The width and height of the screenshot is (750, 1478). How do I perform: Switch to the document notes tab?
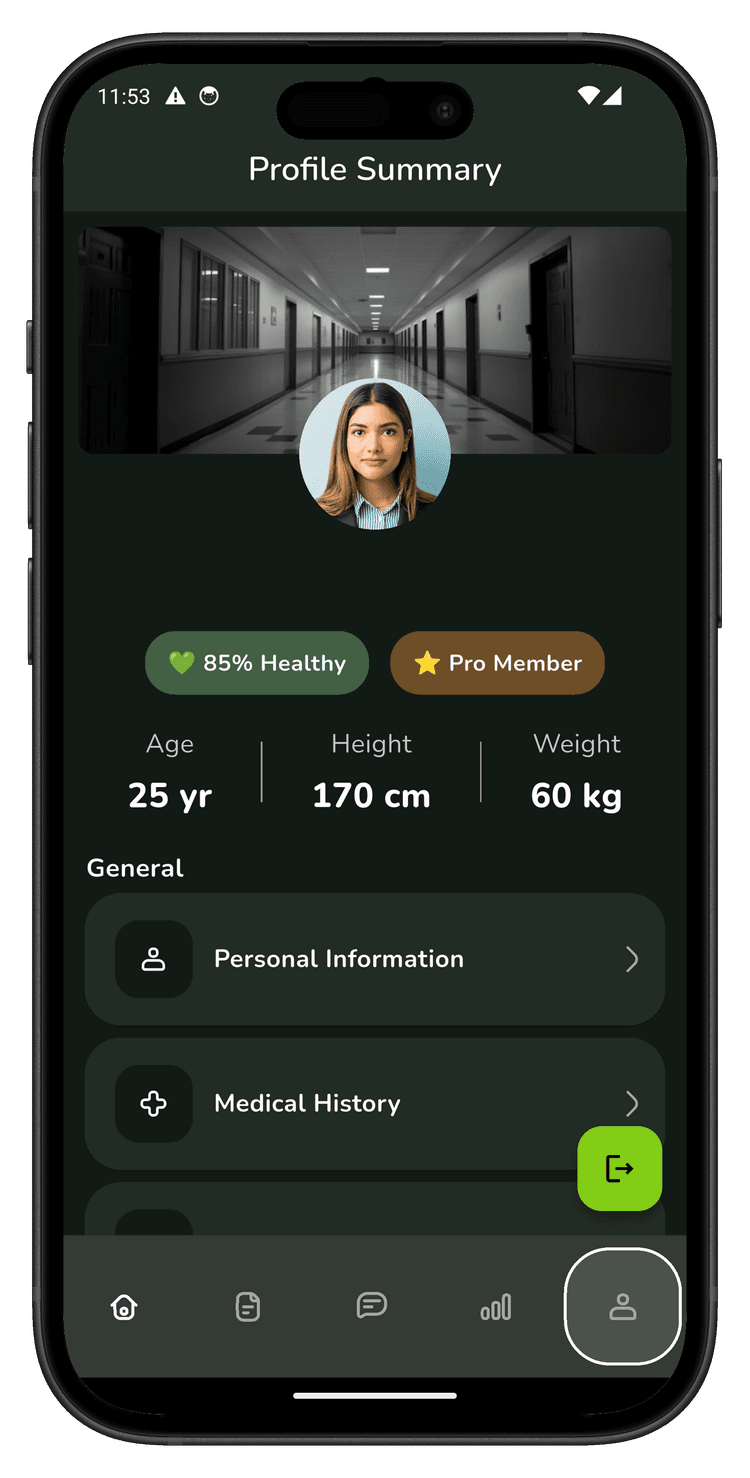tap(248, 1306)
